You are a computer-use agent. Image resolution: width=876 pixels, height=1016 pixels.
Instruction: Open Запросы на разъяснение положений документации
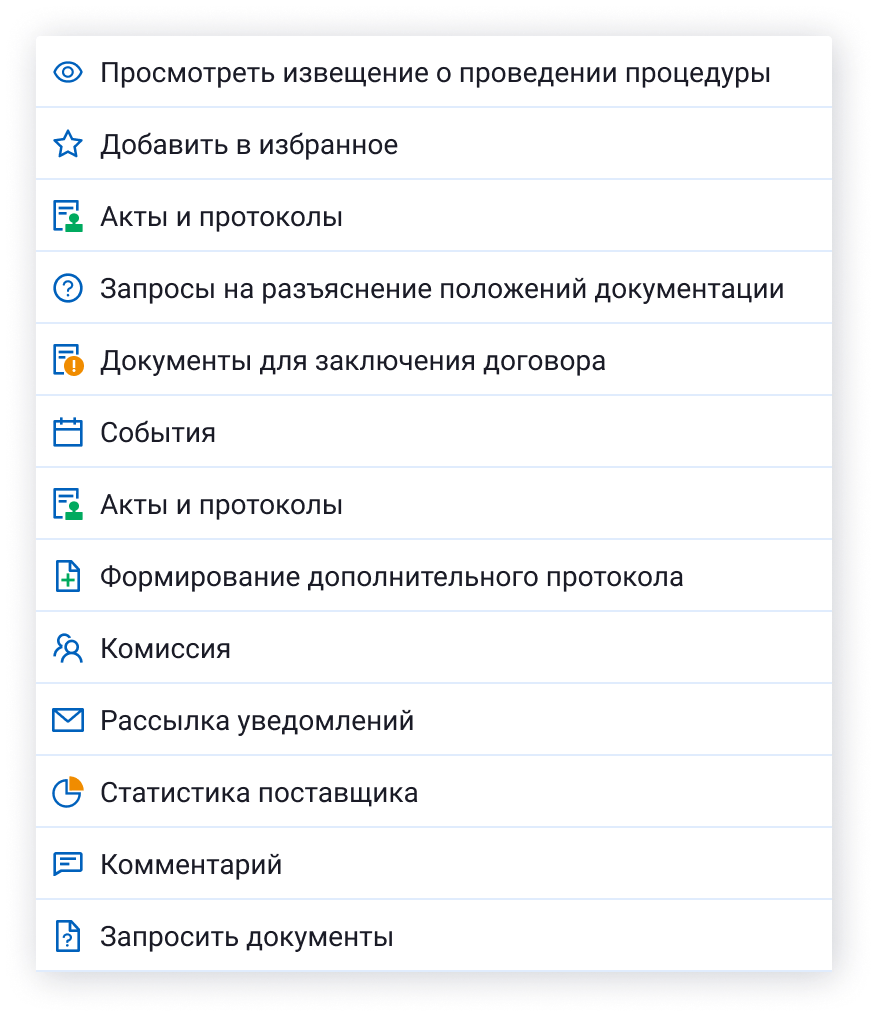pyautogui.click(x=441, y=289)
